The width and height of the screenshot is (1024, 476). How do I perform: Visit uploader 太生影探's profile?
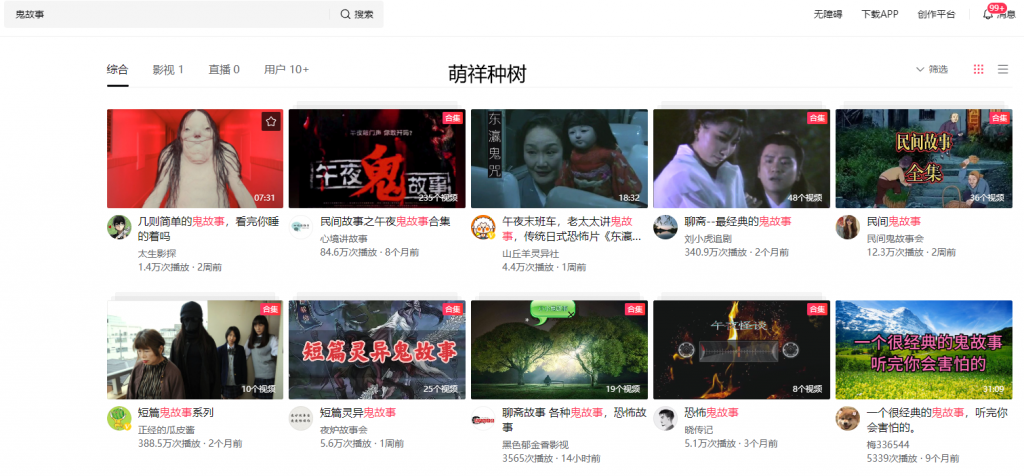(x=157, y=254)
